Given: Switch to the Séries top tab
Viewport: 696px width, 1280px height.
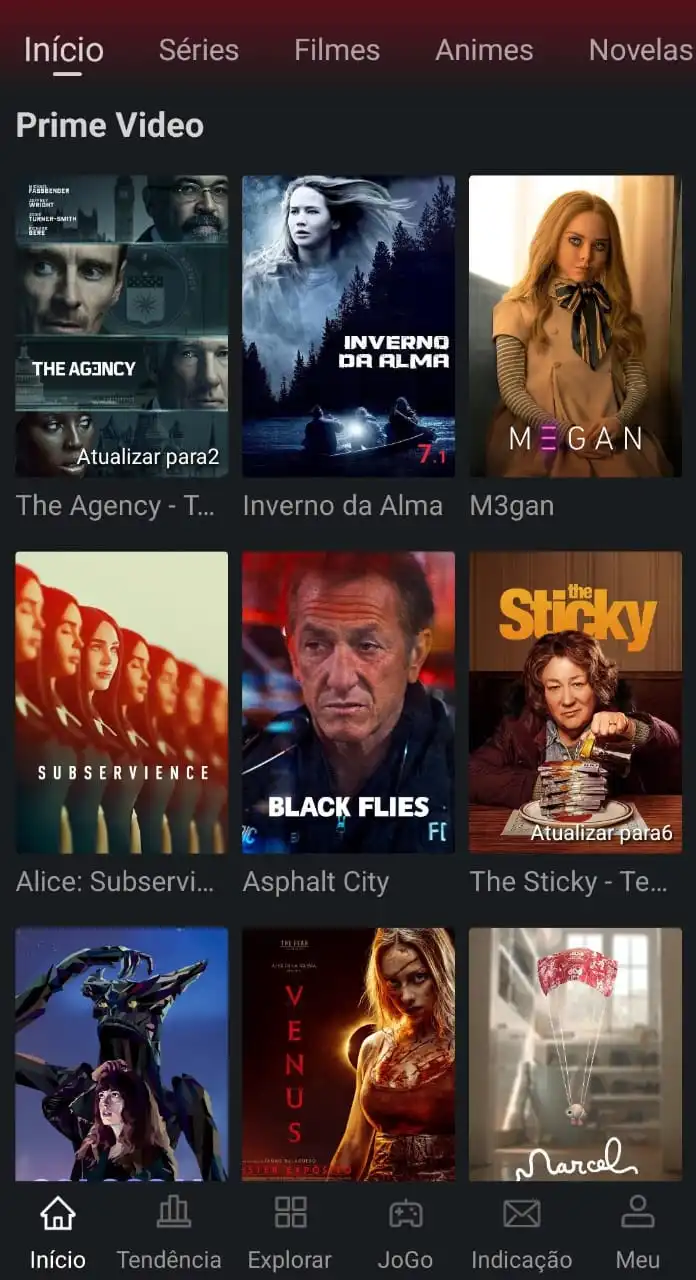Looking at the screenshot, I should [x=198, y=50].
